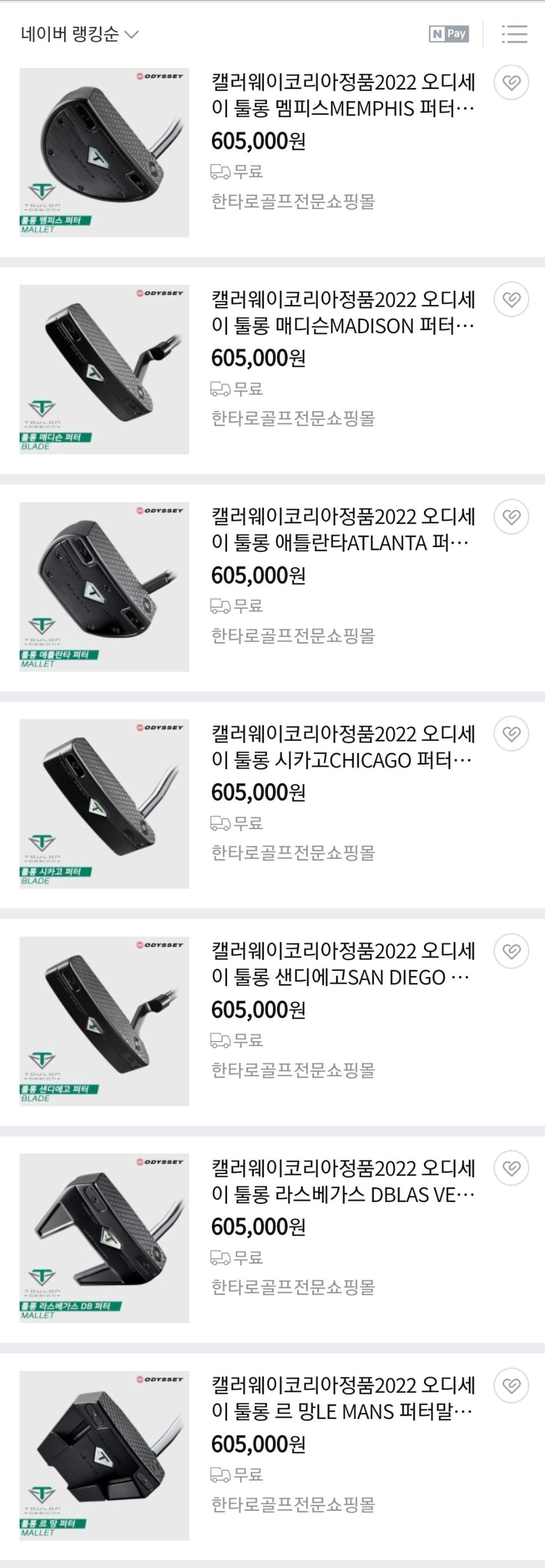Select the 샌디에고SAN DIEGO putter product
The width and height of the screenshot is (545, 1568).
(x=342, y=964)
